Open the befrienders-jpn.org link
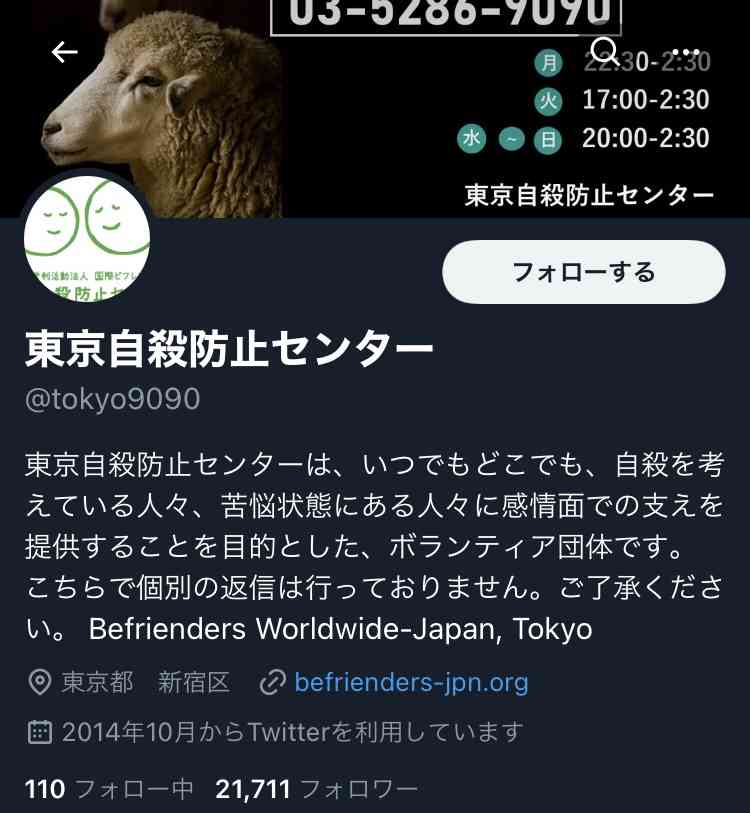The image size is (750, 813). 411,682
